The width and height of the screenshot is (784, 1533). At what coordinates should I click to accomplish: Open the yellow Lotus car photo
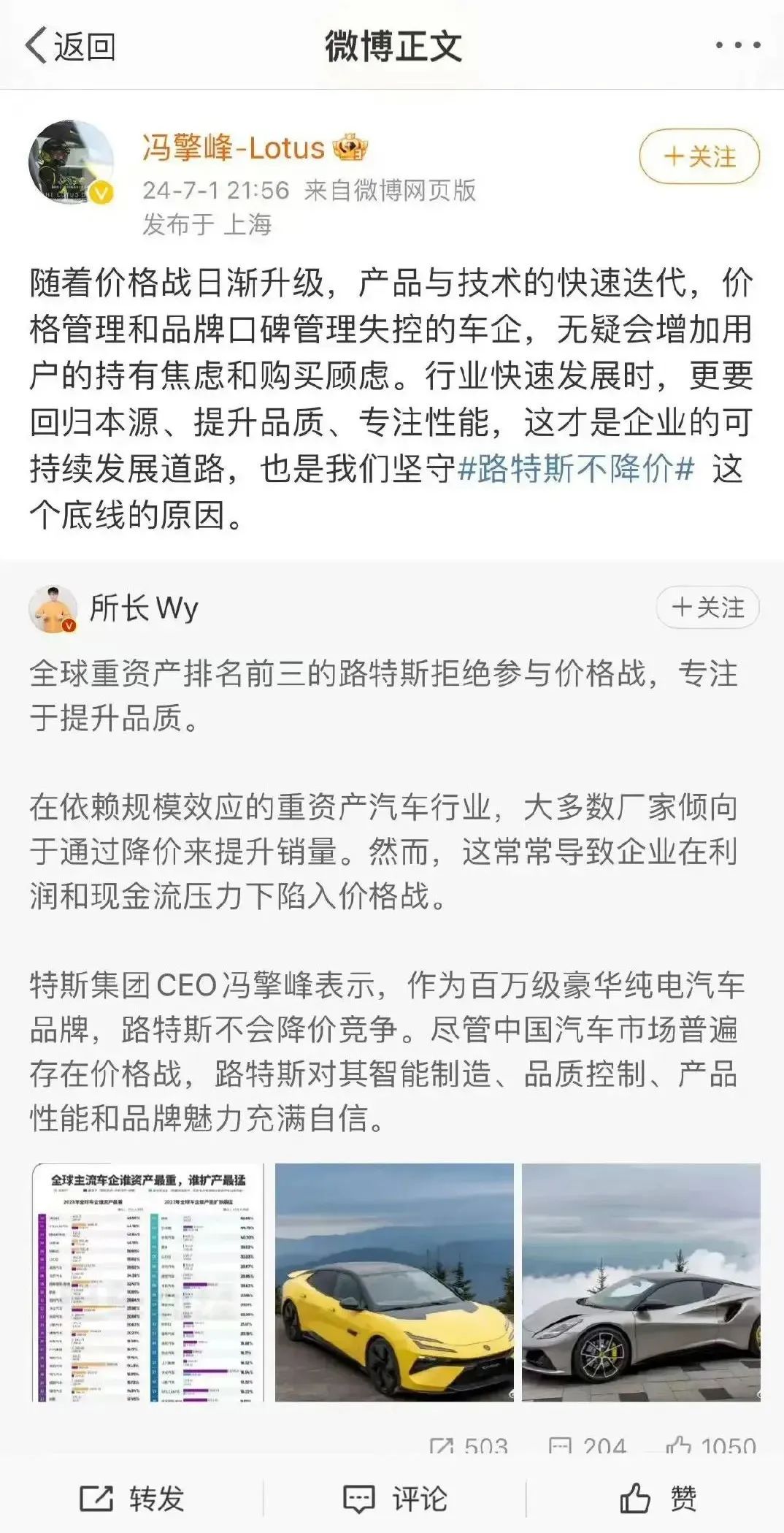click(x=394, y=1282)
